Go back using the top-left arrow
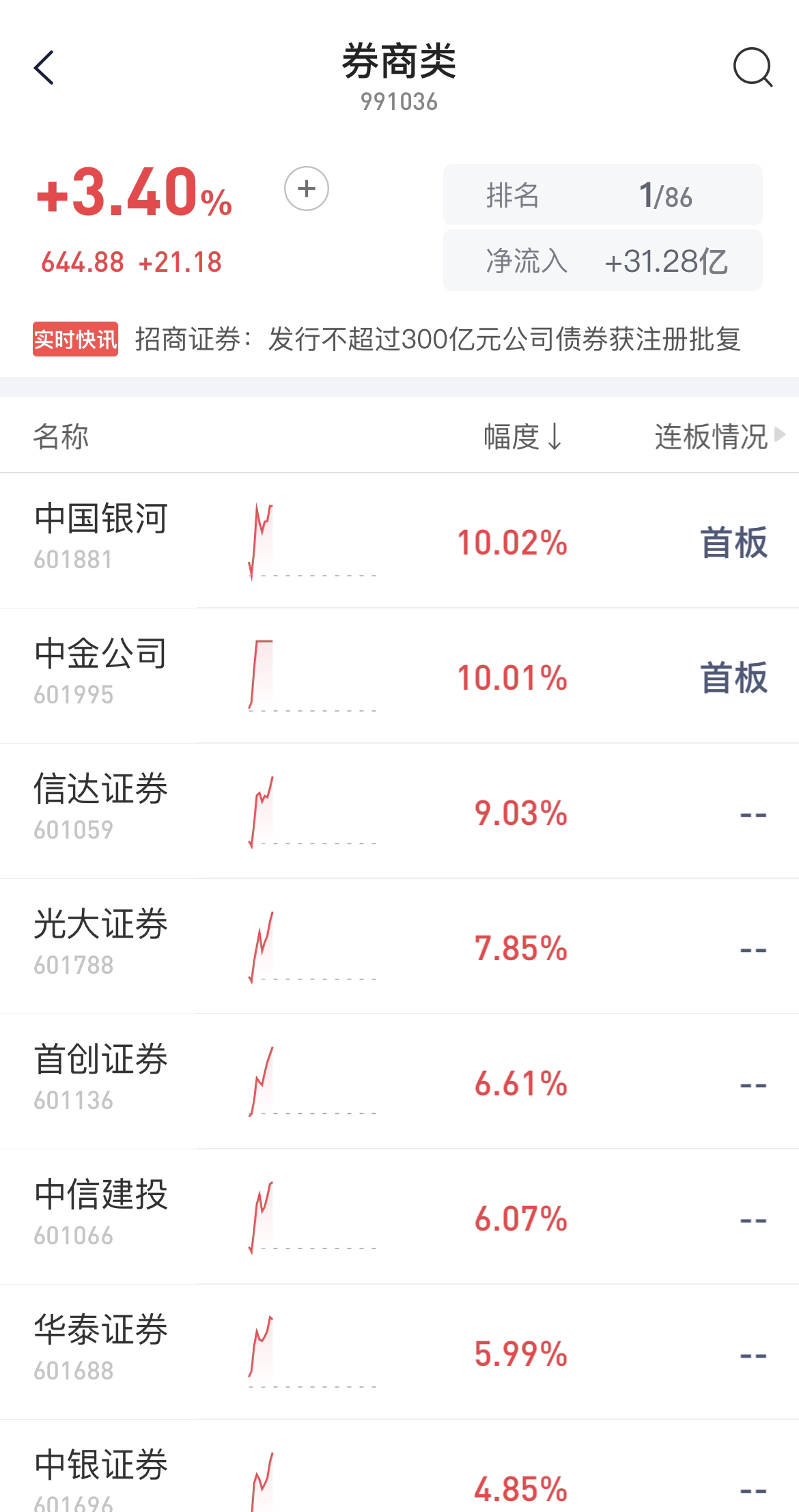Screen dimensions: 799x1512 [x=44, y=68]
